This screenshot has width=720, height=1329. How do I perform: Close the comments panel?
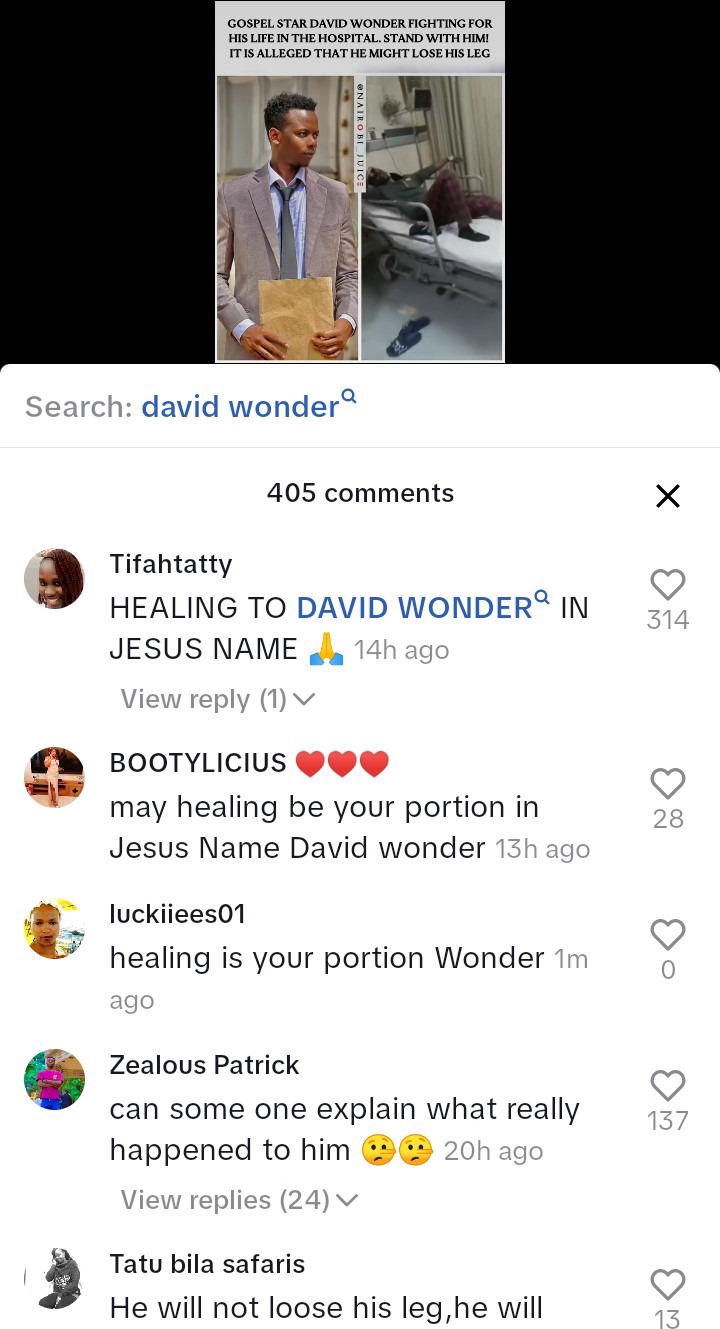667,495
